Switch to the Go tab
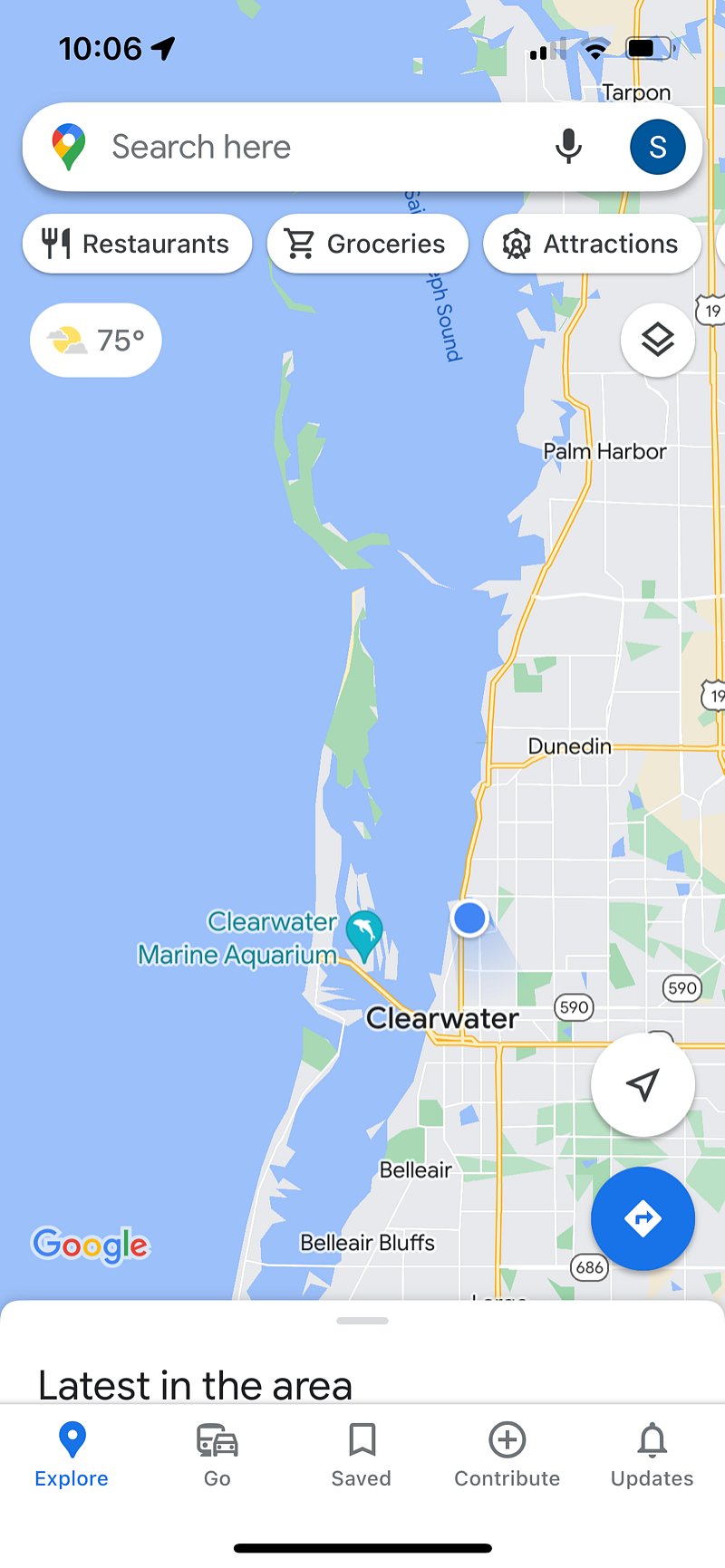Screen dimensions: 725x1568 click(x=217, y=1455)
